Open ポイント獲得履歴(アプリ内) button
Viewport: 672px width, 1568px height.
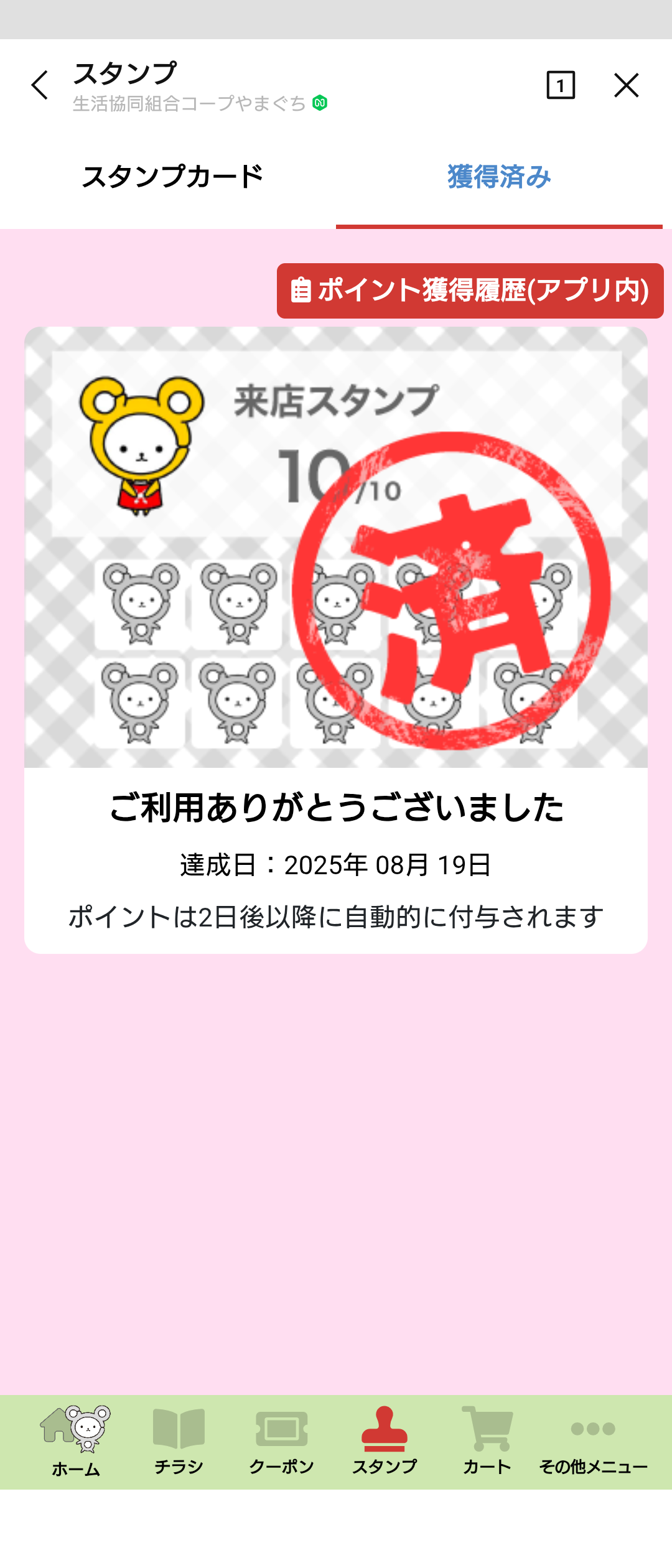tap(470, 291)
